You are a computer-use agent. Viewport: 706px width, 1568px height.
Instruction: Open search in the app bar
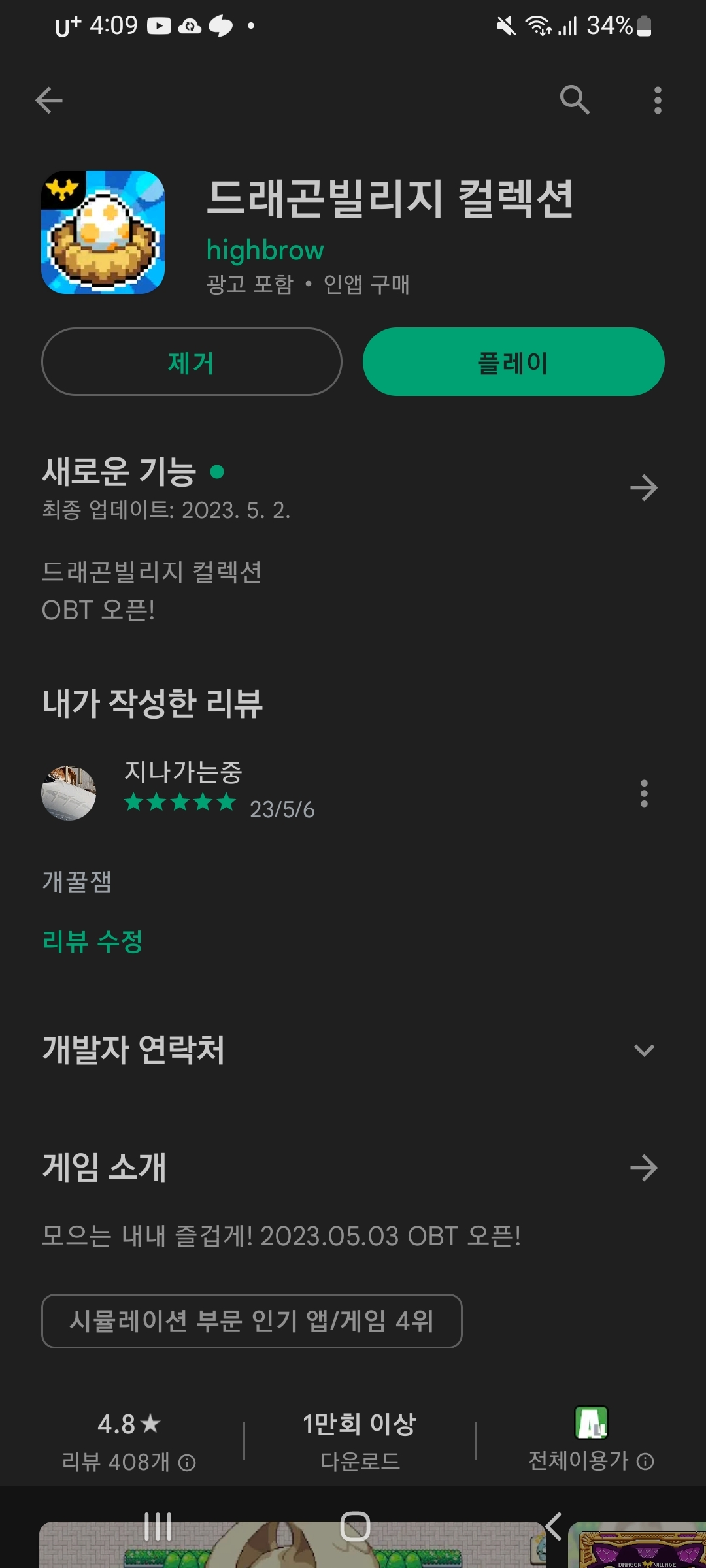575,100
